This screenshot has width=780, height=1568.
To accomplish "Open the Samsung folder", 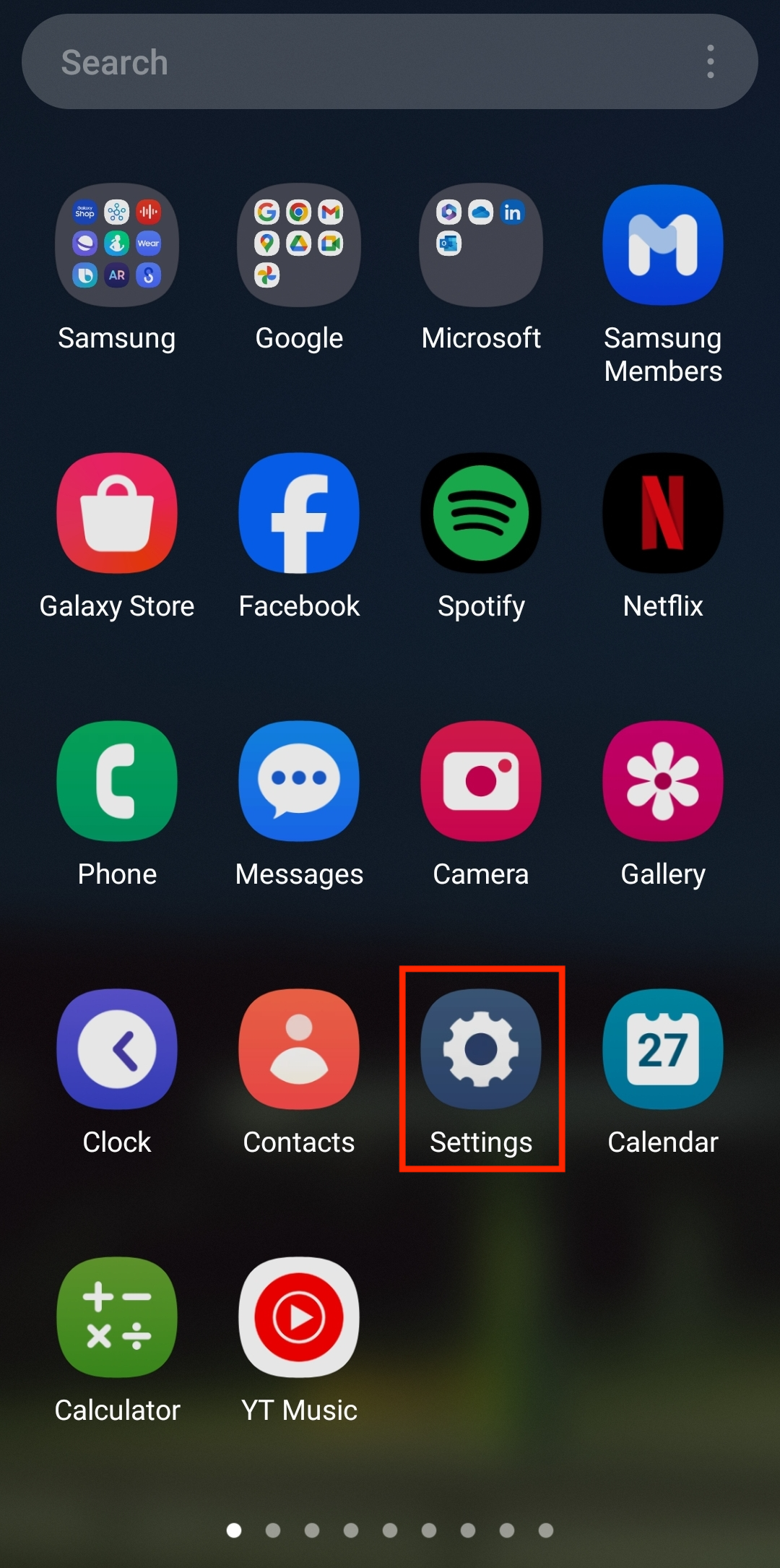I will (117, 245).
